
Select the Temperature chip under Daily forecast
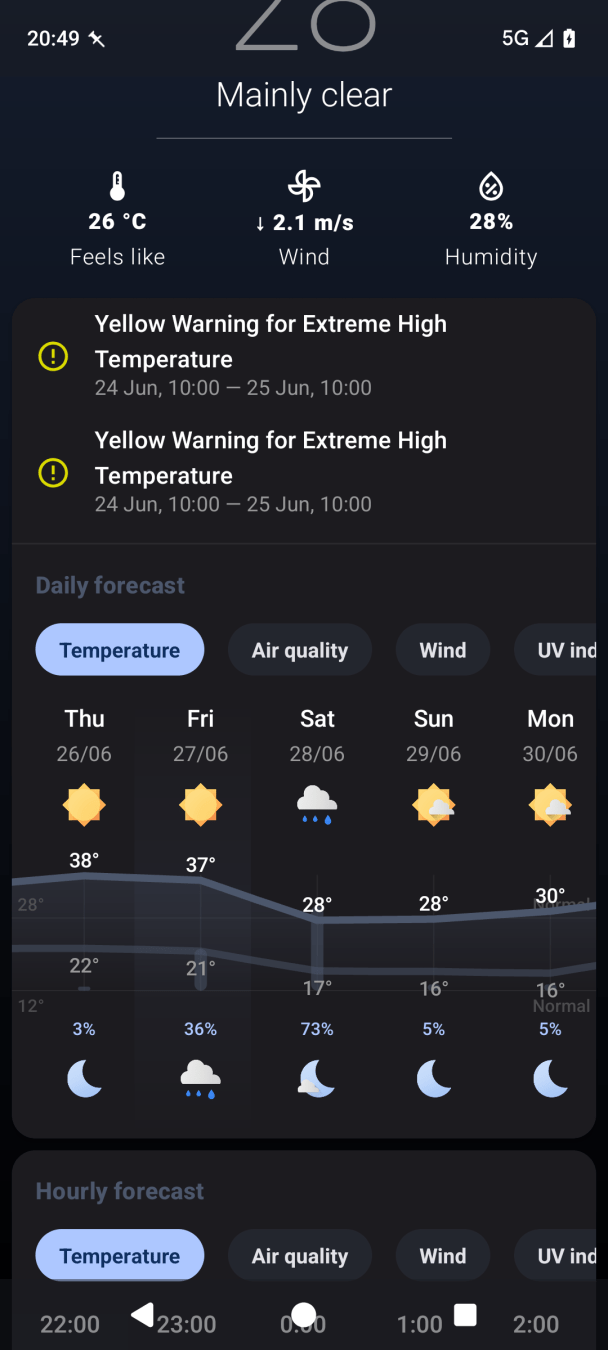point(120,650)
